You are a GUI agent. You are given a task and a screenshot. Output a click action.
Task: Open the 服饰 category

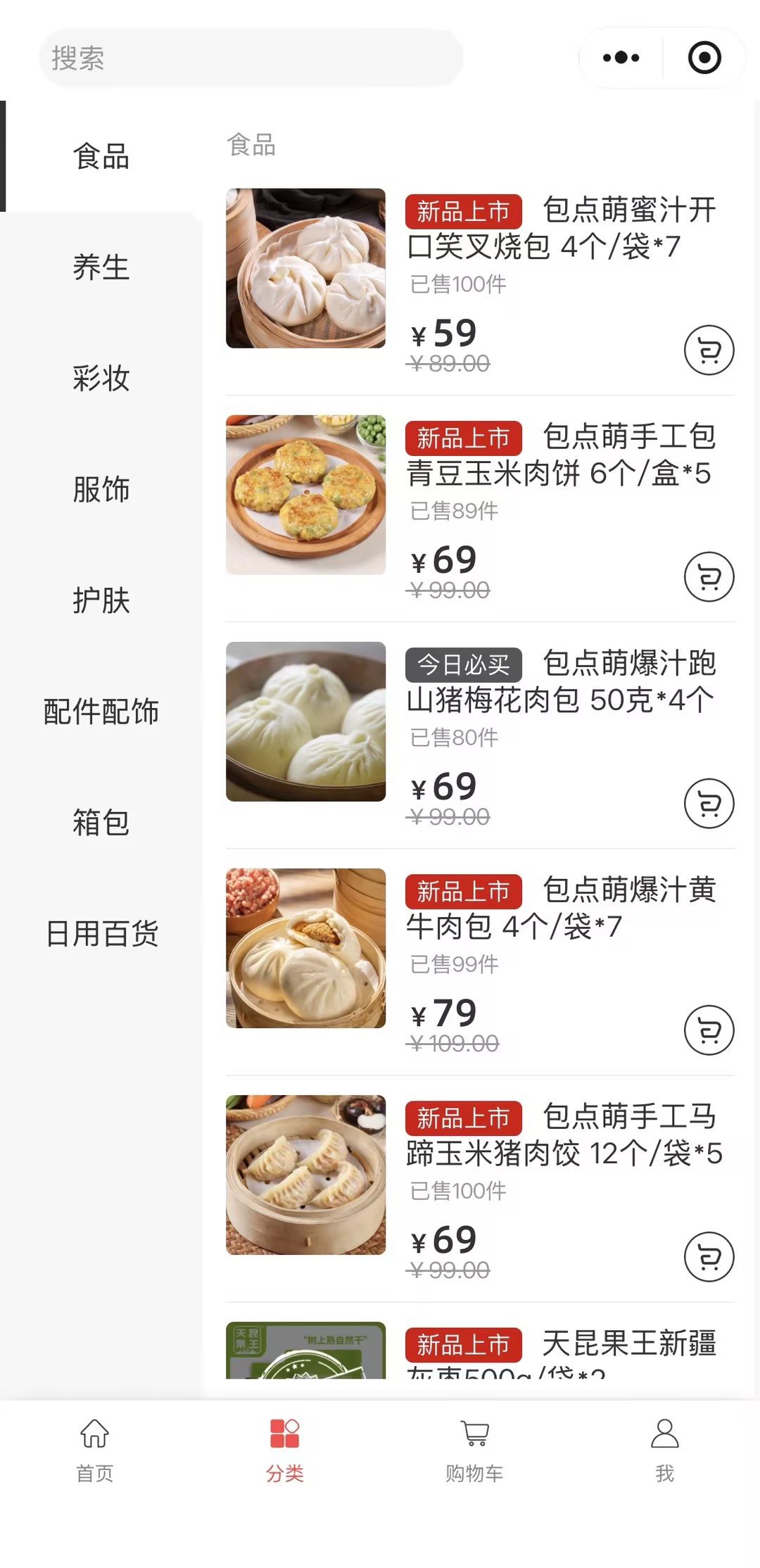point(101,489)
